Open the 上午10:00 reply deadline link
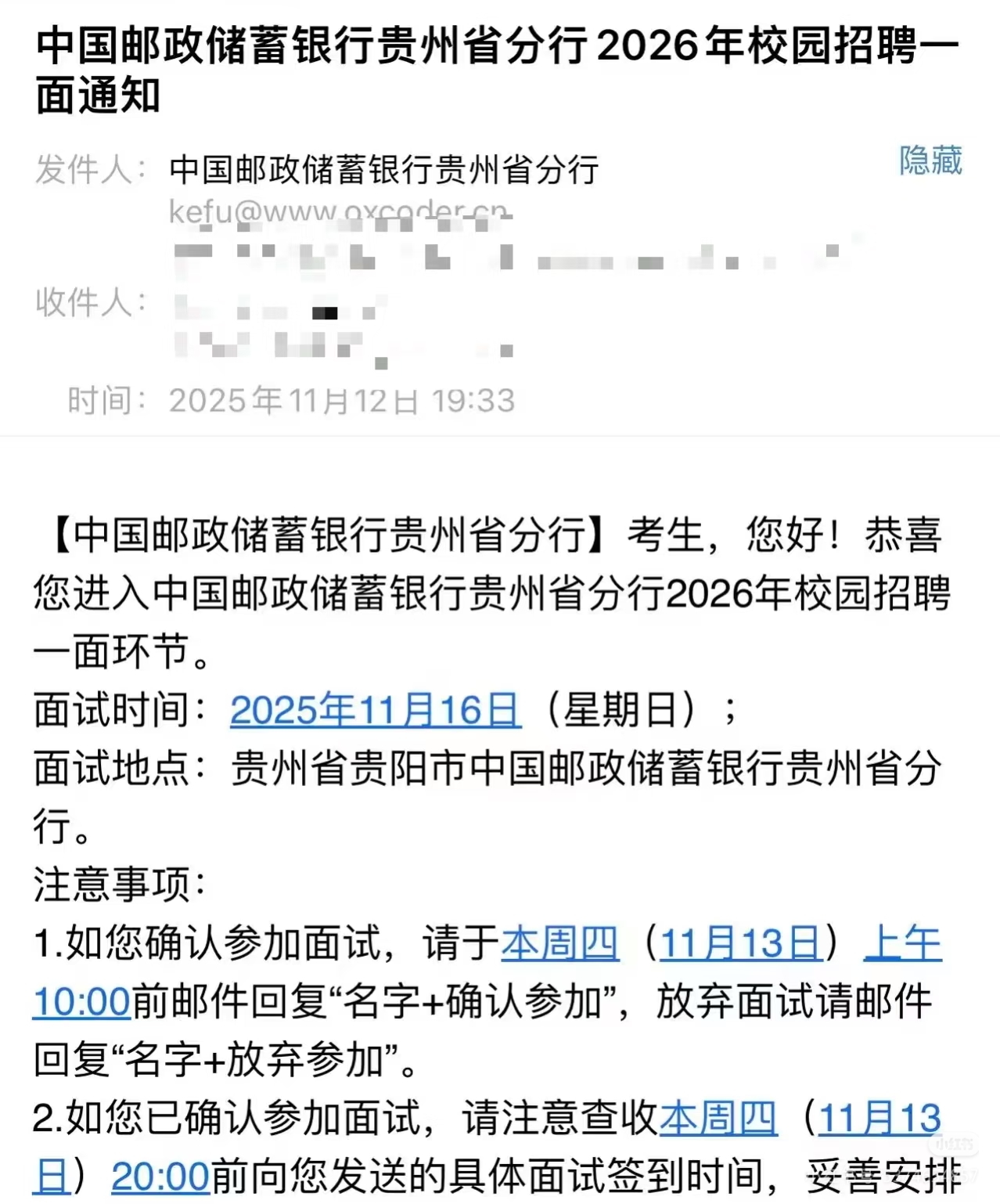This screenshot has height=1204, width=1000. pyautogui.click(x=902, y=943)
